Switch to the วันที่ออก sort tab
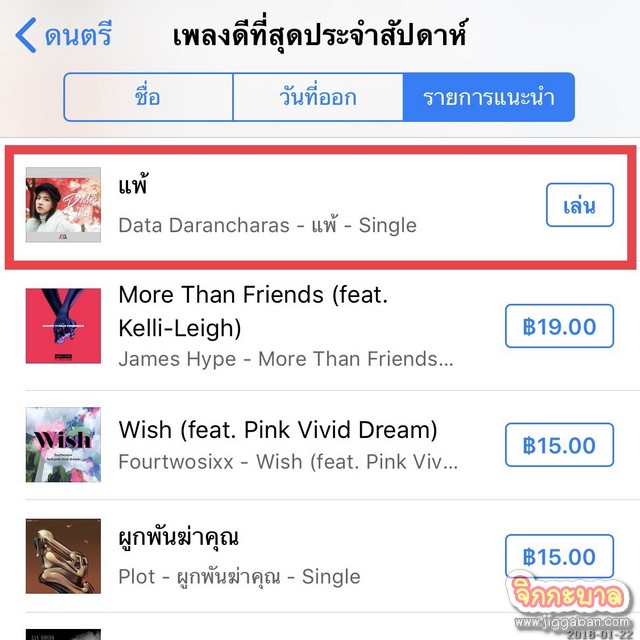 tap(318, 97)
